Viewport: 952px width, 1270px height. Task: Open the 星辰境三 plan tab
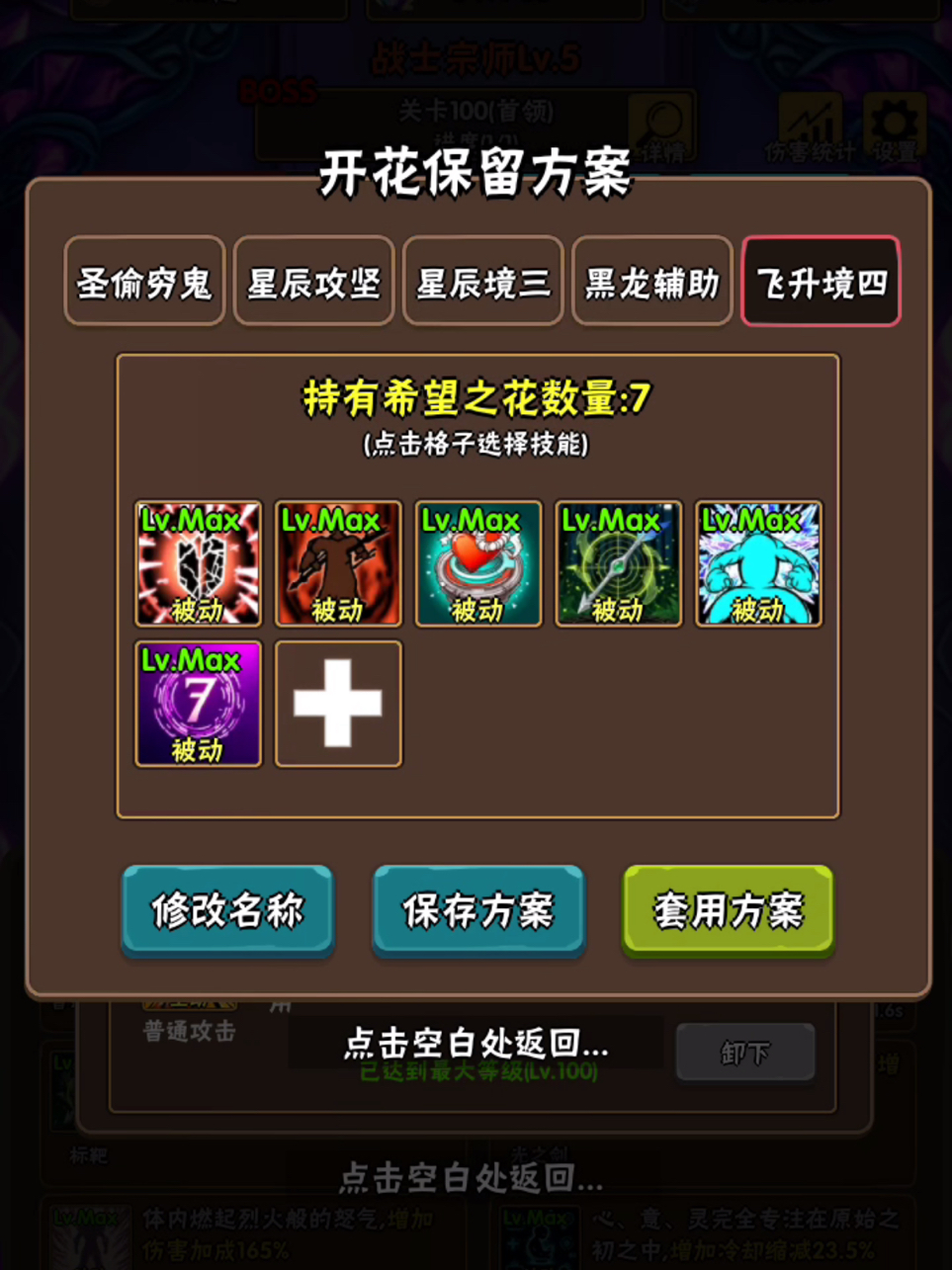click(x=482, y=280)
